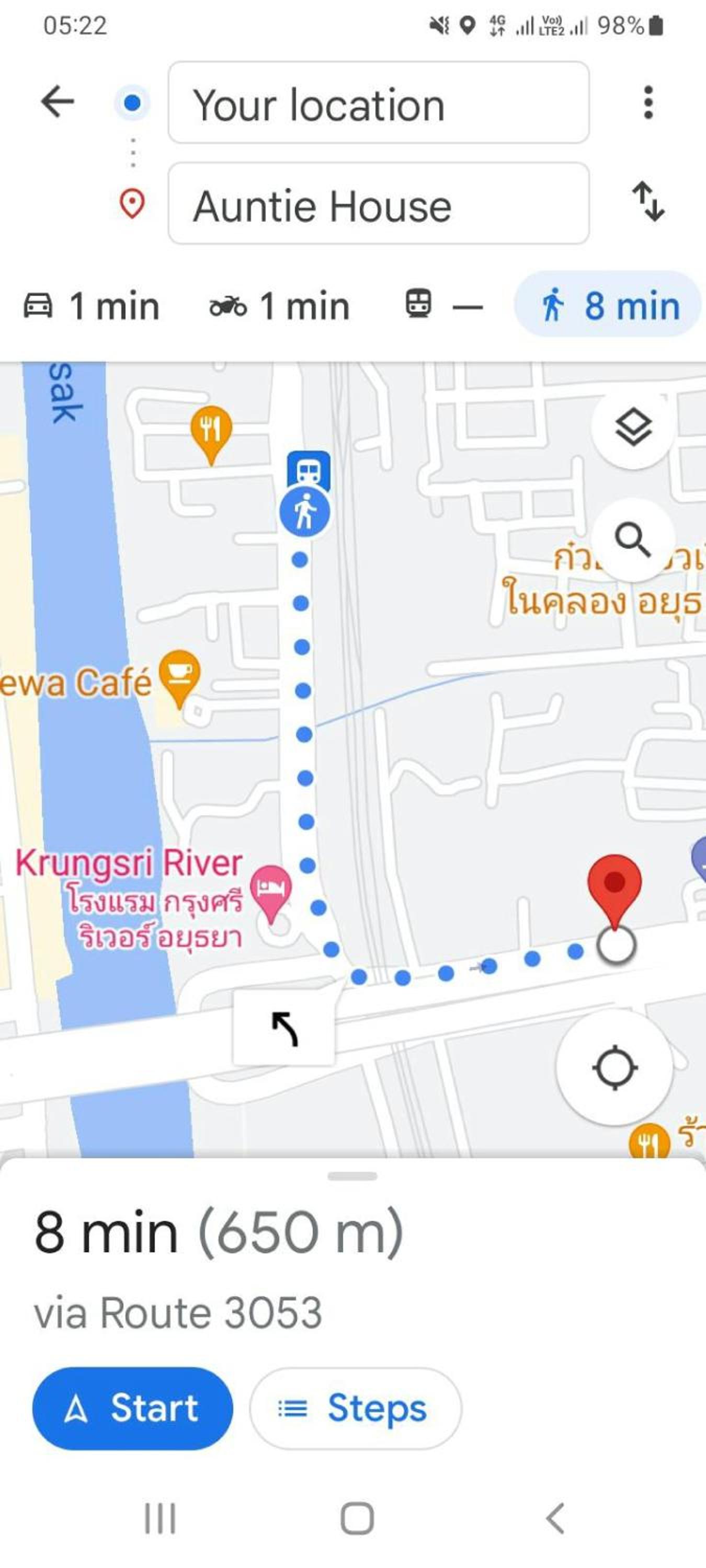
Task: Open Krungsri River hotel pin on map
Action: pos(271,891)
